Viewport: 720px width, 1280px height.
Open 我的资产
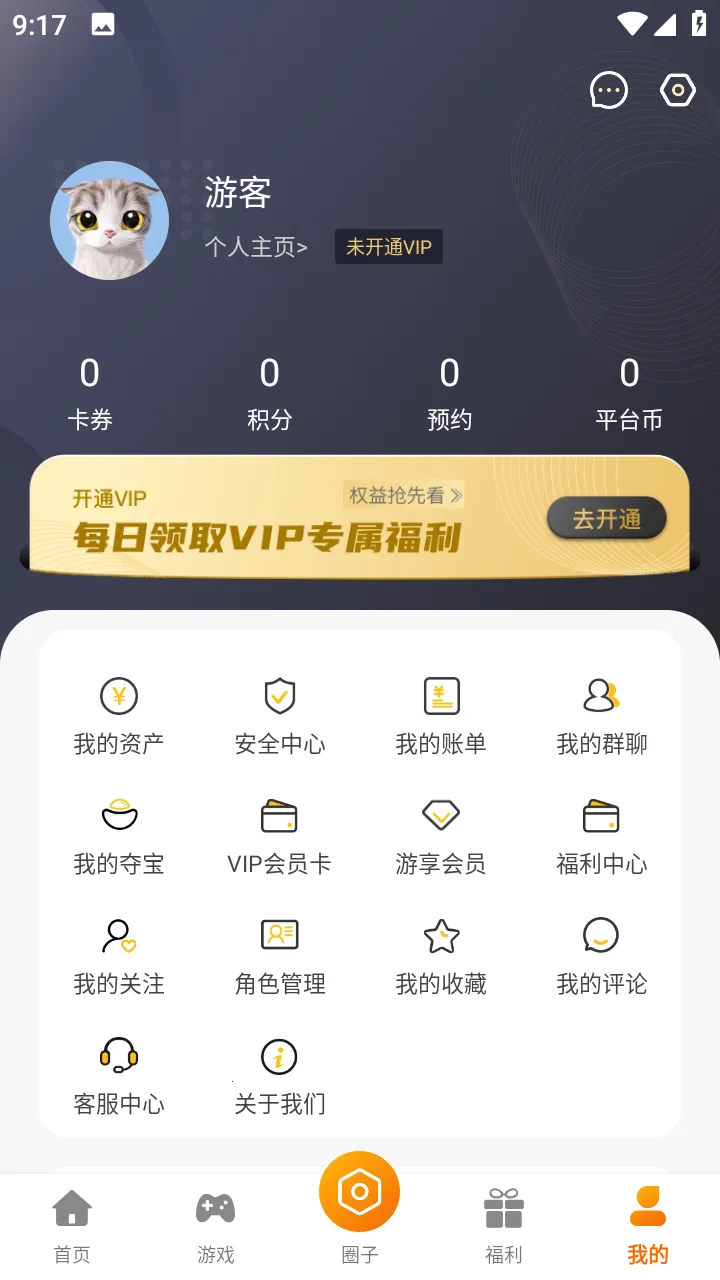[x=119, y=716]
